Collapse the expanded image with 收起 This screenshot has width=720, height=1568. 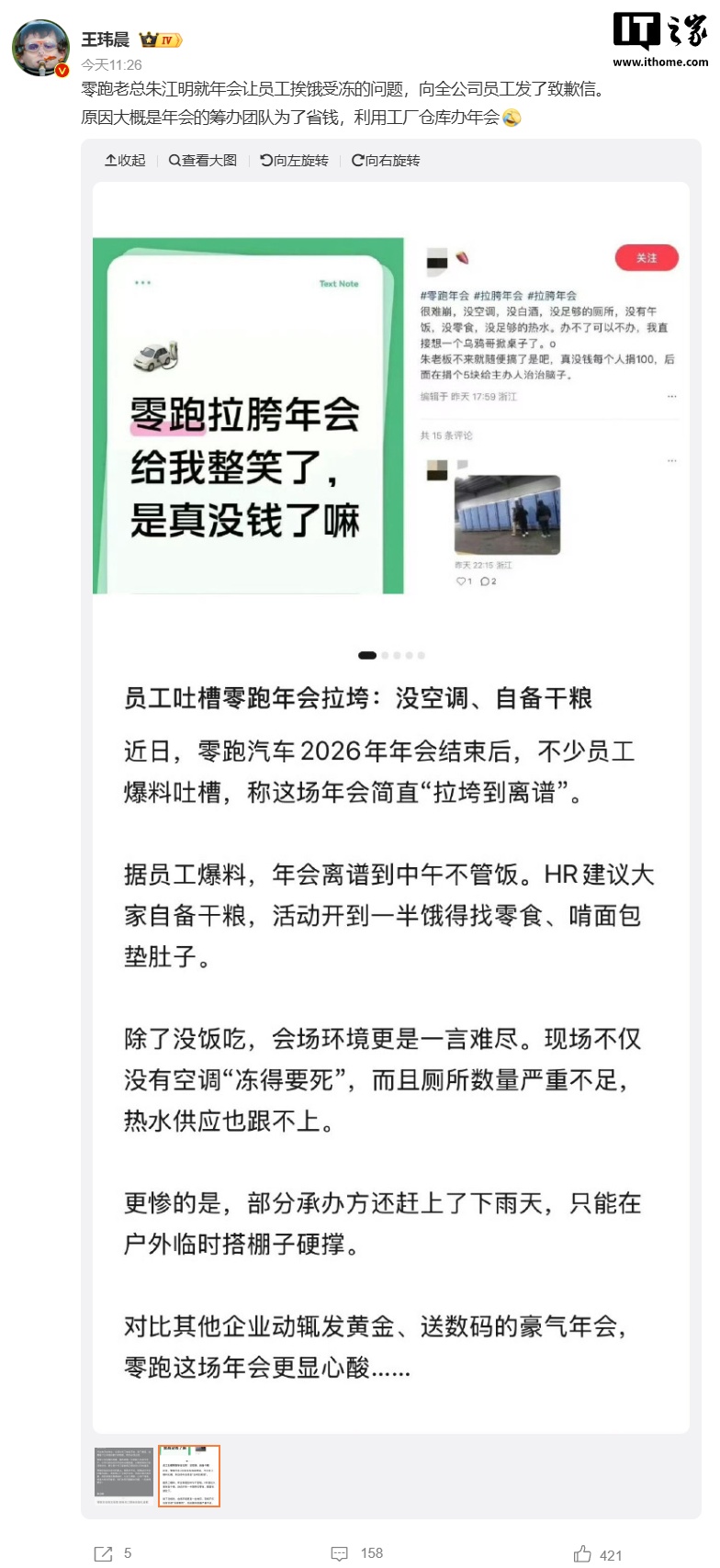(x=126, y=161)
